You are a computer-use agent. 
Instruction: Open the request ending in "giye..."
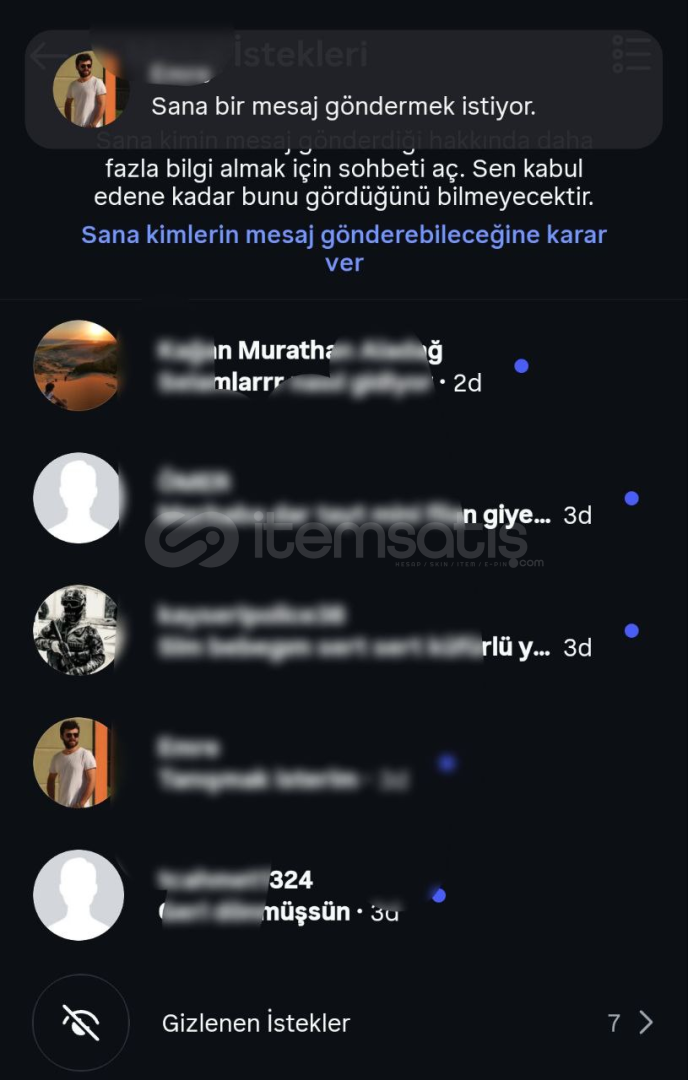click(x=340, y=499)
